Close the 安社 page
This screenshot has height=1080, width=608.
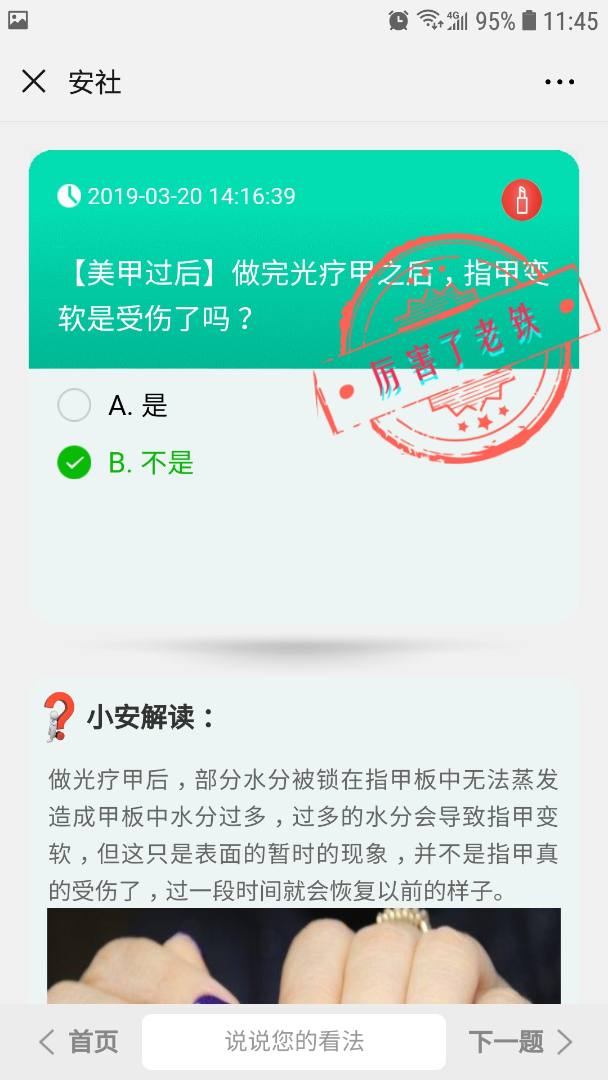point(34,82)
